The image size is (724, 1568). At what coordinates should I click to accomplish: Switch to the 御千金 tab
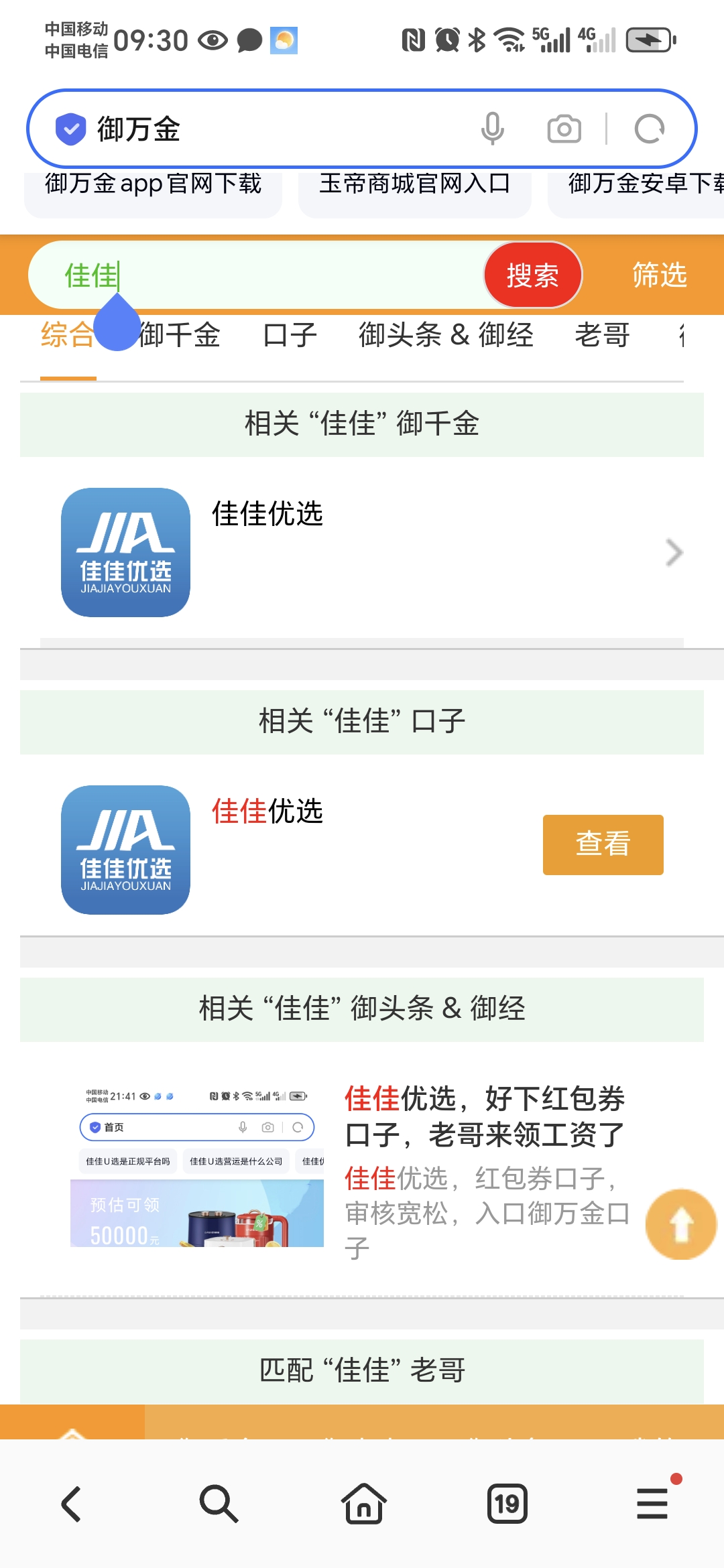tap(180, 335)
